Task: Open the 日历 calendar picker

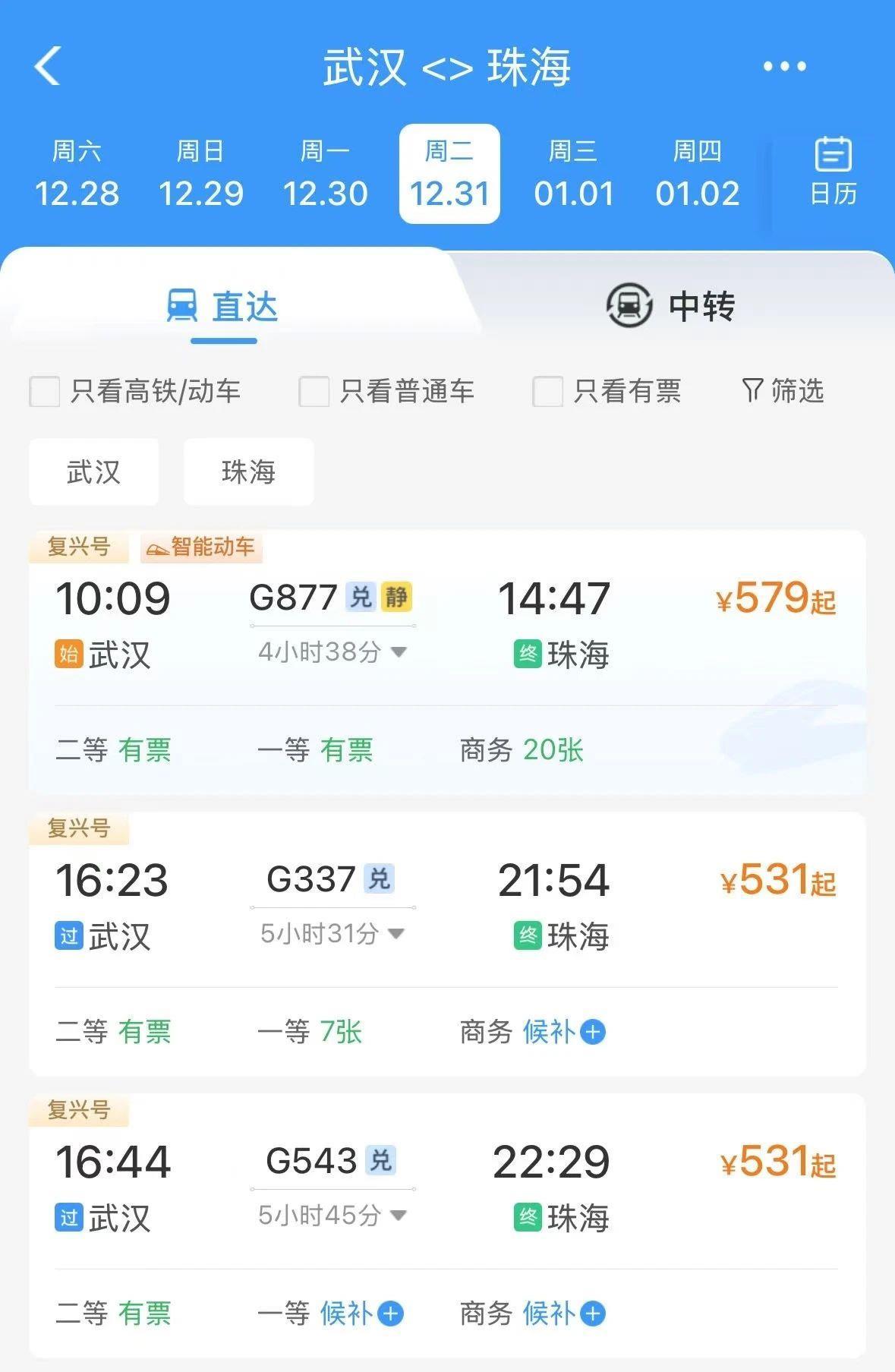Action: pyautogui.click(x=833, y=172)
